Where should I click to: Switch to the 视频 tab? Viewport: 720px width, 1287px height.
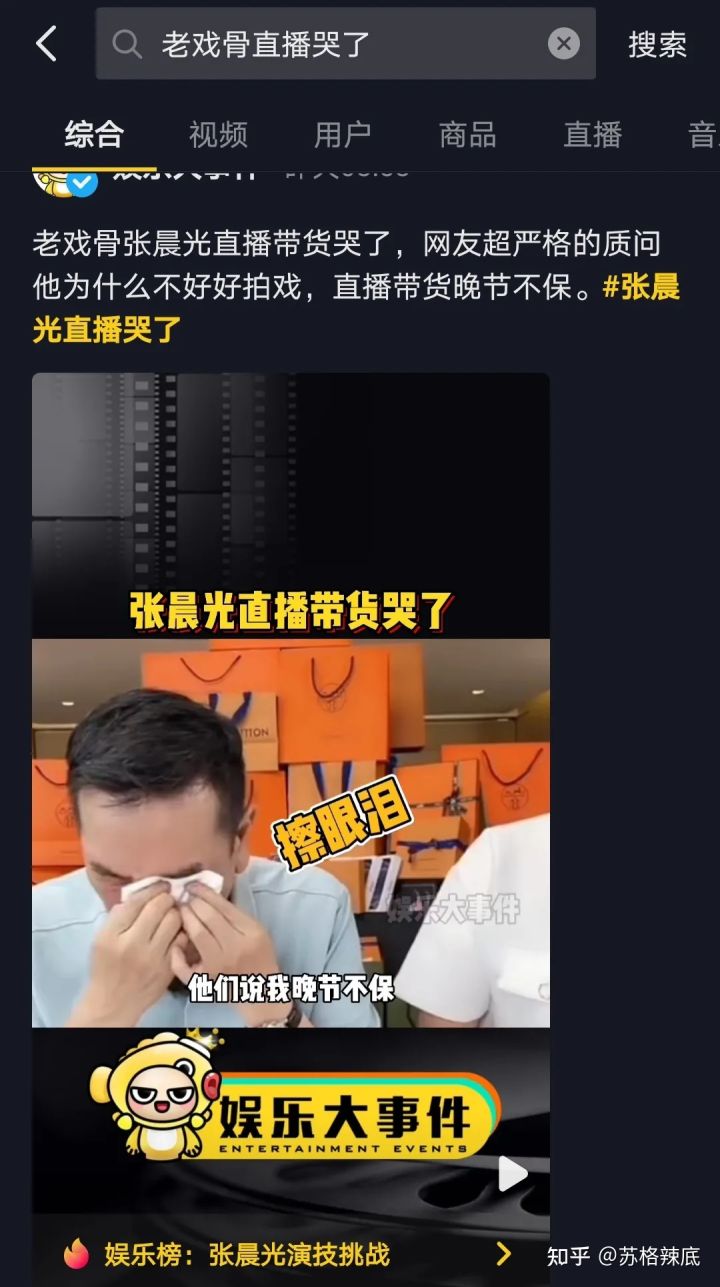pyautogui.click(x=220, y=134)
